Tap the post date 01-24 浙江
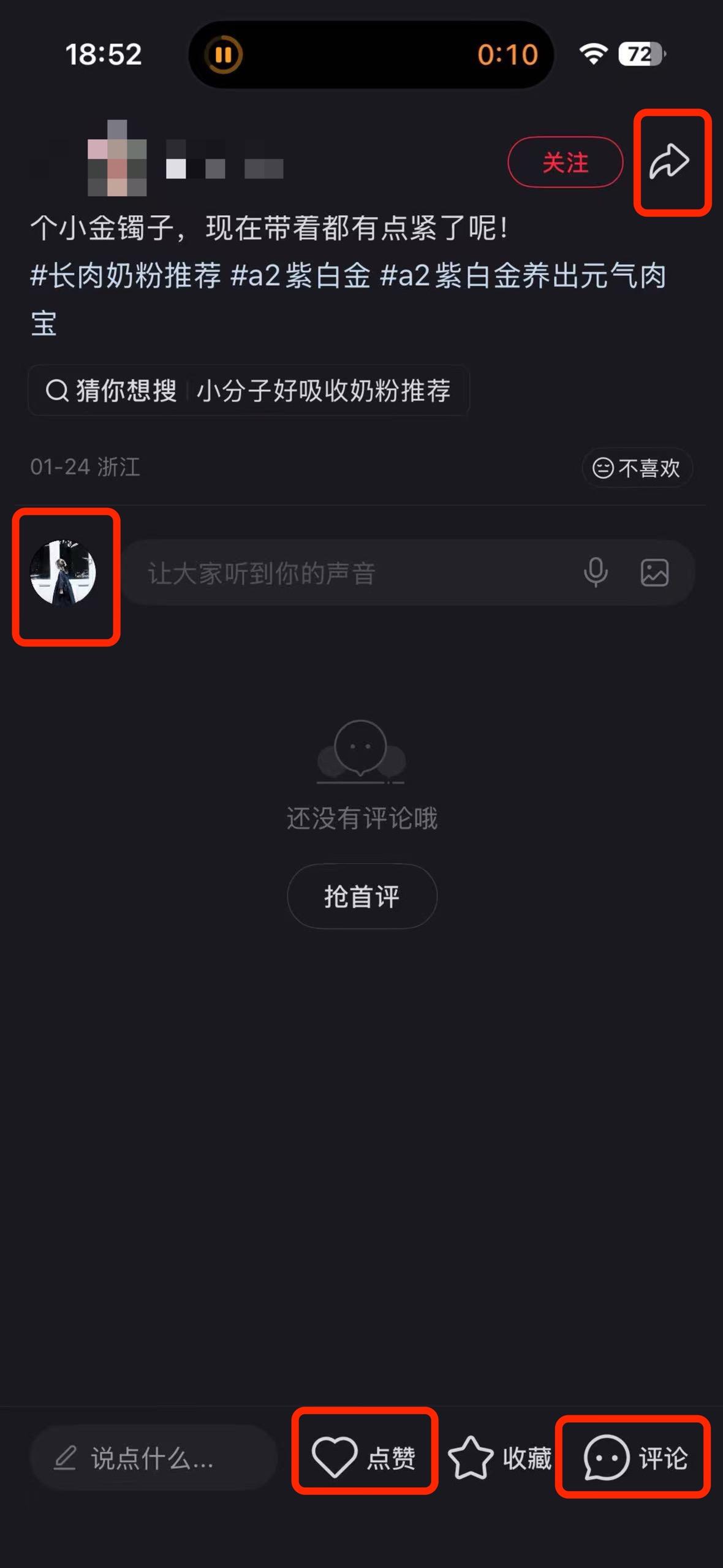The height and width of the screenshot is (1568, 723). tap(86, 468)
